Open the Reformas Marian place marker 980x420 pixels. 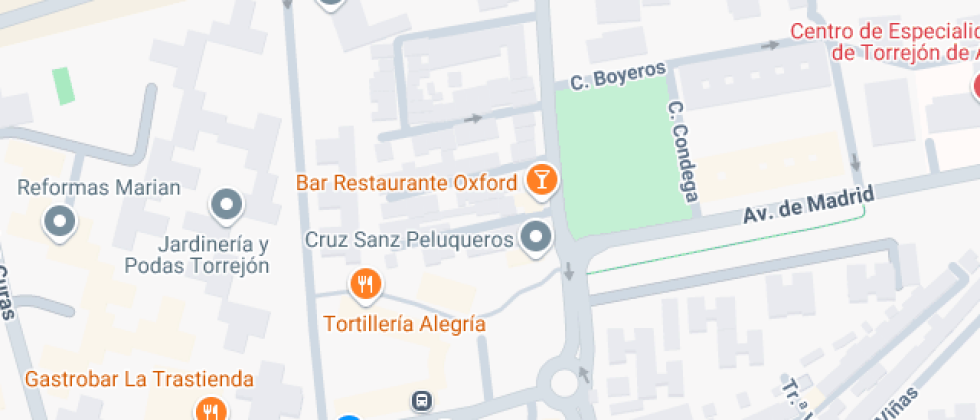tap(61, 221)
